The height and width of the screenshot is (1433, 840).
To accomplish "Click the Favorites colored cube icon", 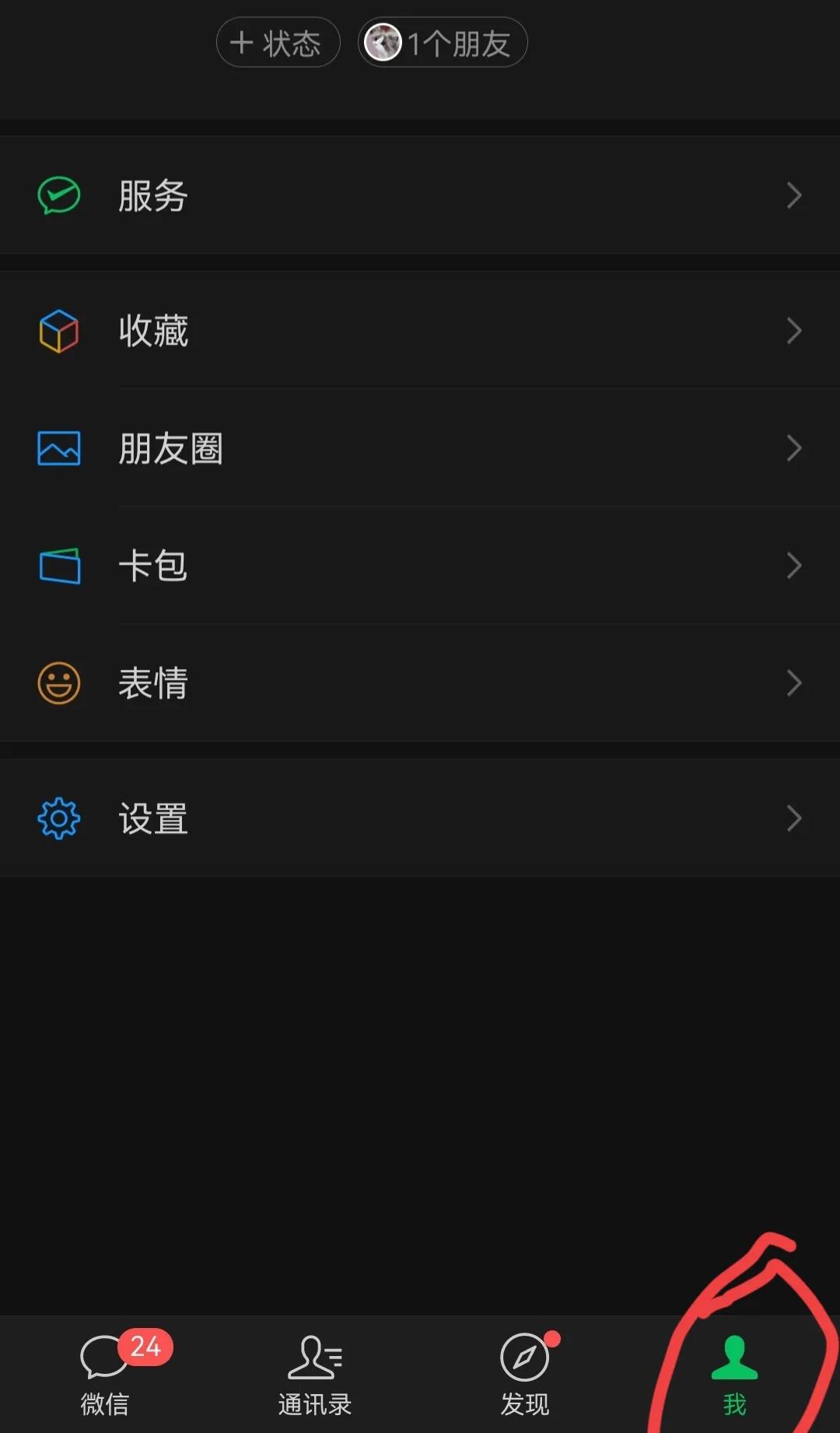I will 58,331.
